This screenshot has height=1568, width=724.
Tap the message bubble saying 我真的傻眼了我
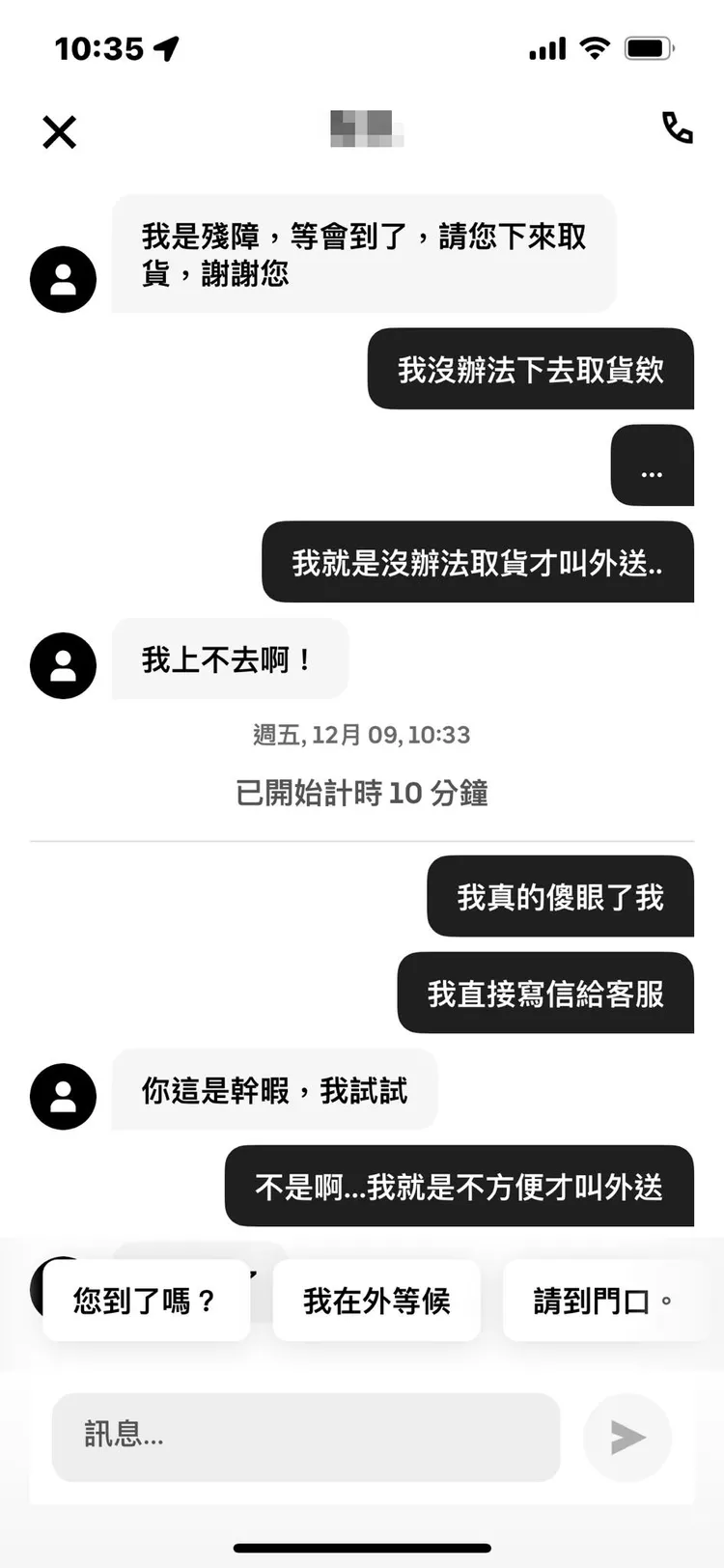click(560, 897)
